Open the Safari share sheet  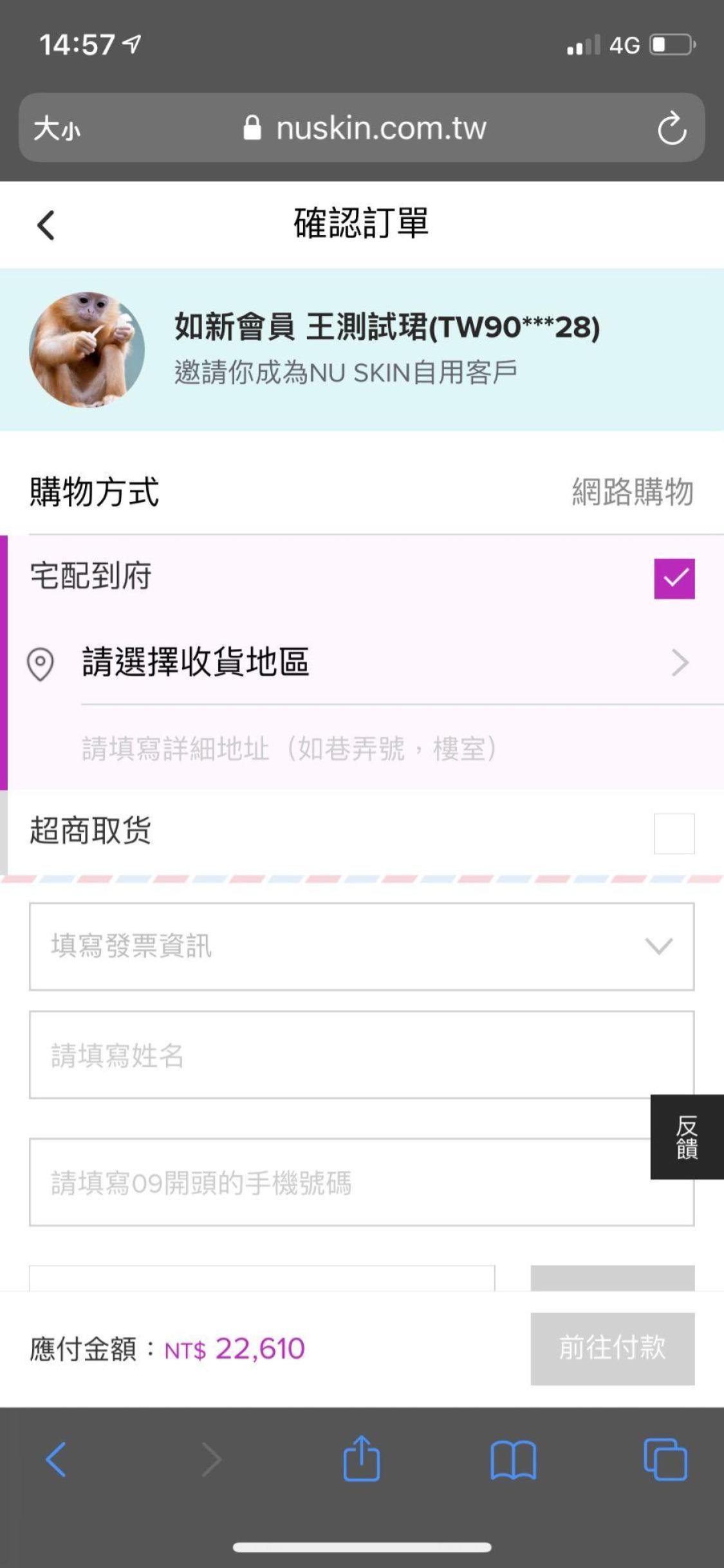pyautogui.click(x=361, y=1459)
